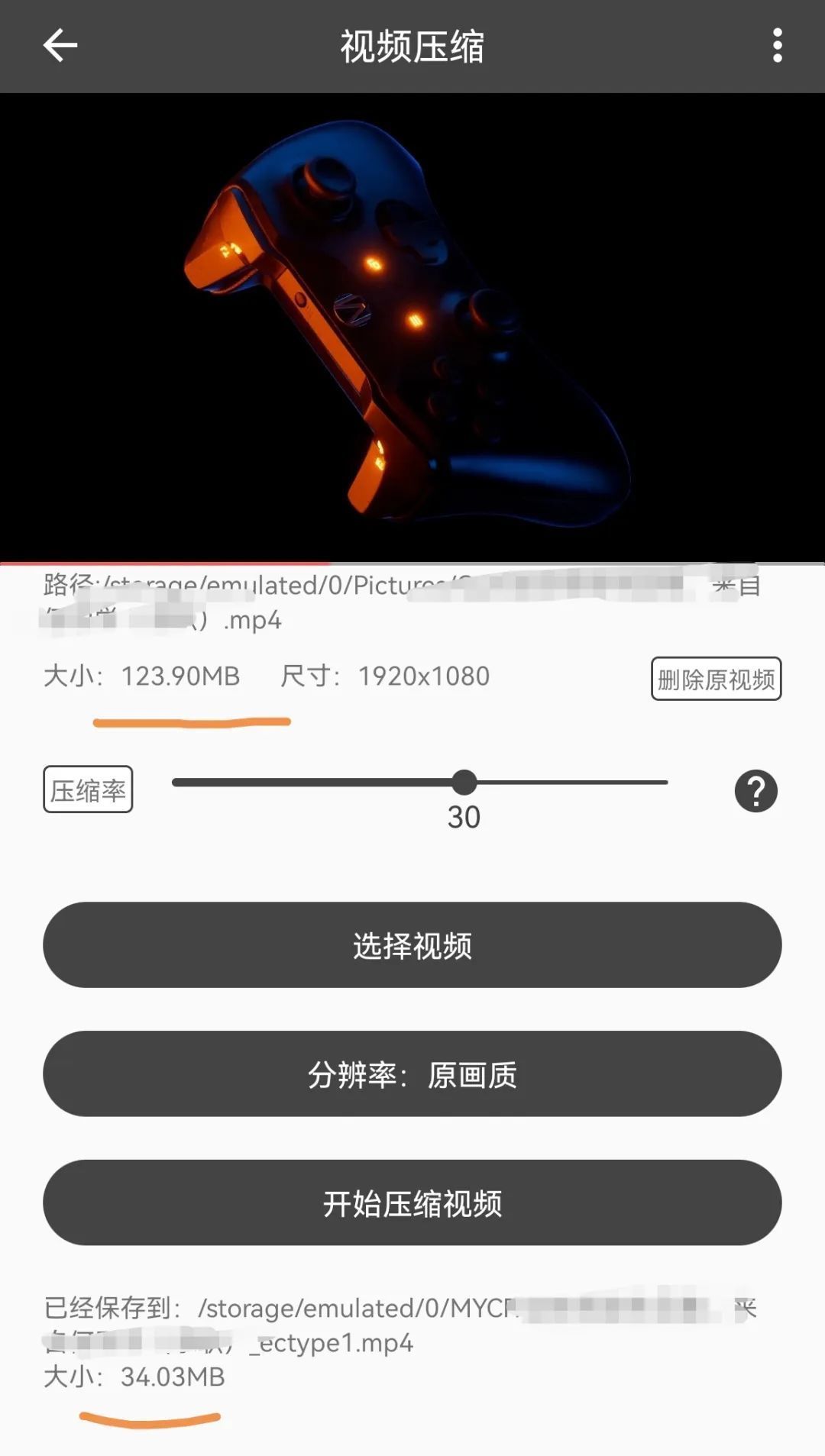This screenshot has height=1456, width=825.
Task: Open the three-dot overflow menu
Action: [777, 46]
